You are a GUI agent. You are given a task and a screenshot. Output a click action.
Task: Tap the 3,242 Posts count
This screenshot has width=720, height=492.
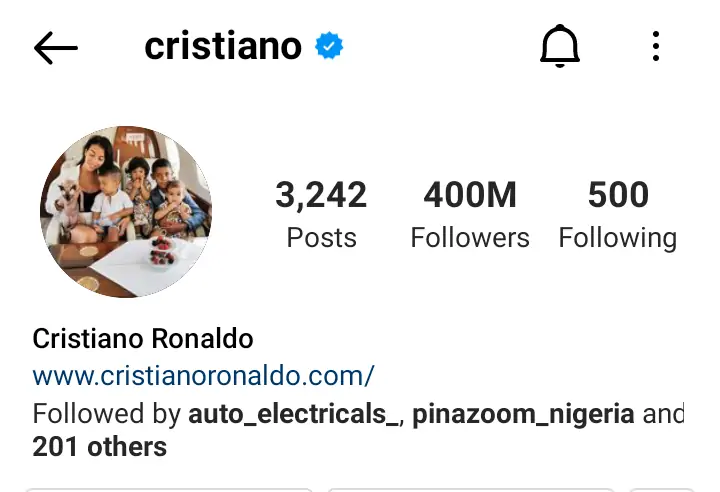[321, 214]
